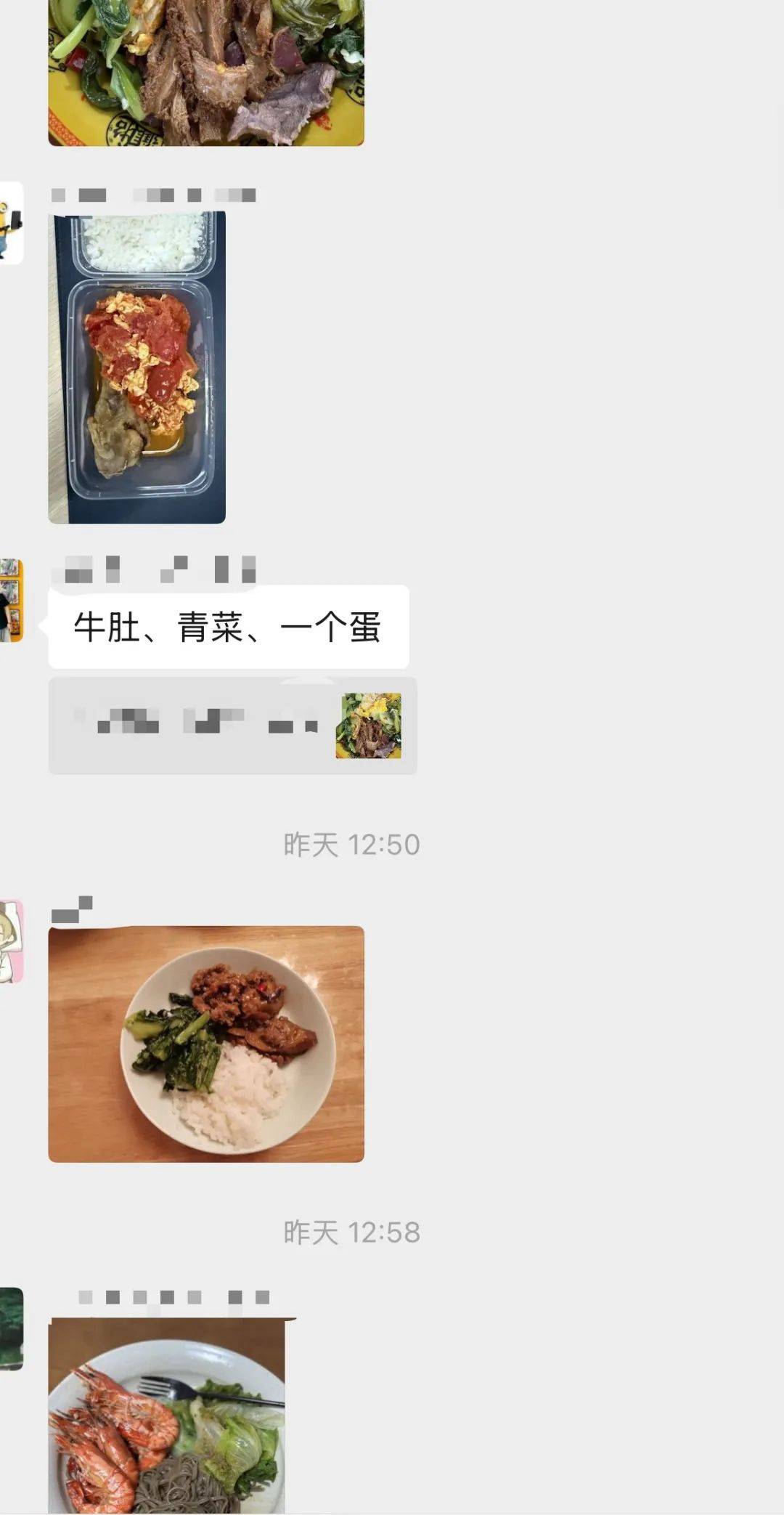Open the shrimp and noodles plate photo
784x1515 pixels.
[166, 1416]
